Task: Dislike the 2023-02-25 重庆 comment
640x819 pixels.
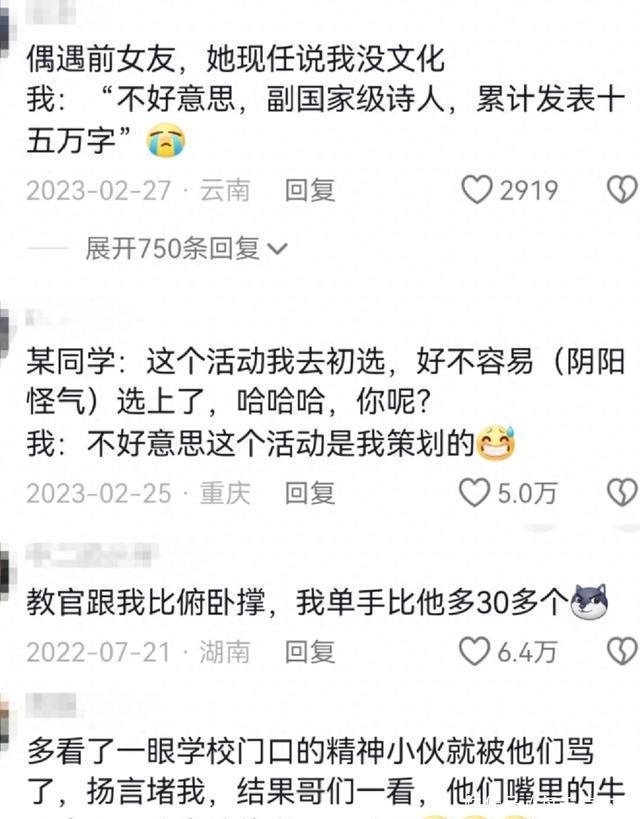Action: [x=623, y=493]
